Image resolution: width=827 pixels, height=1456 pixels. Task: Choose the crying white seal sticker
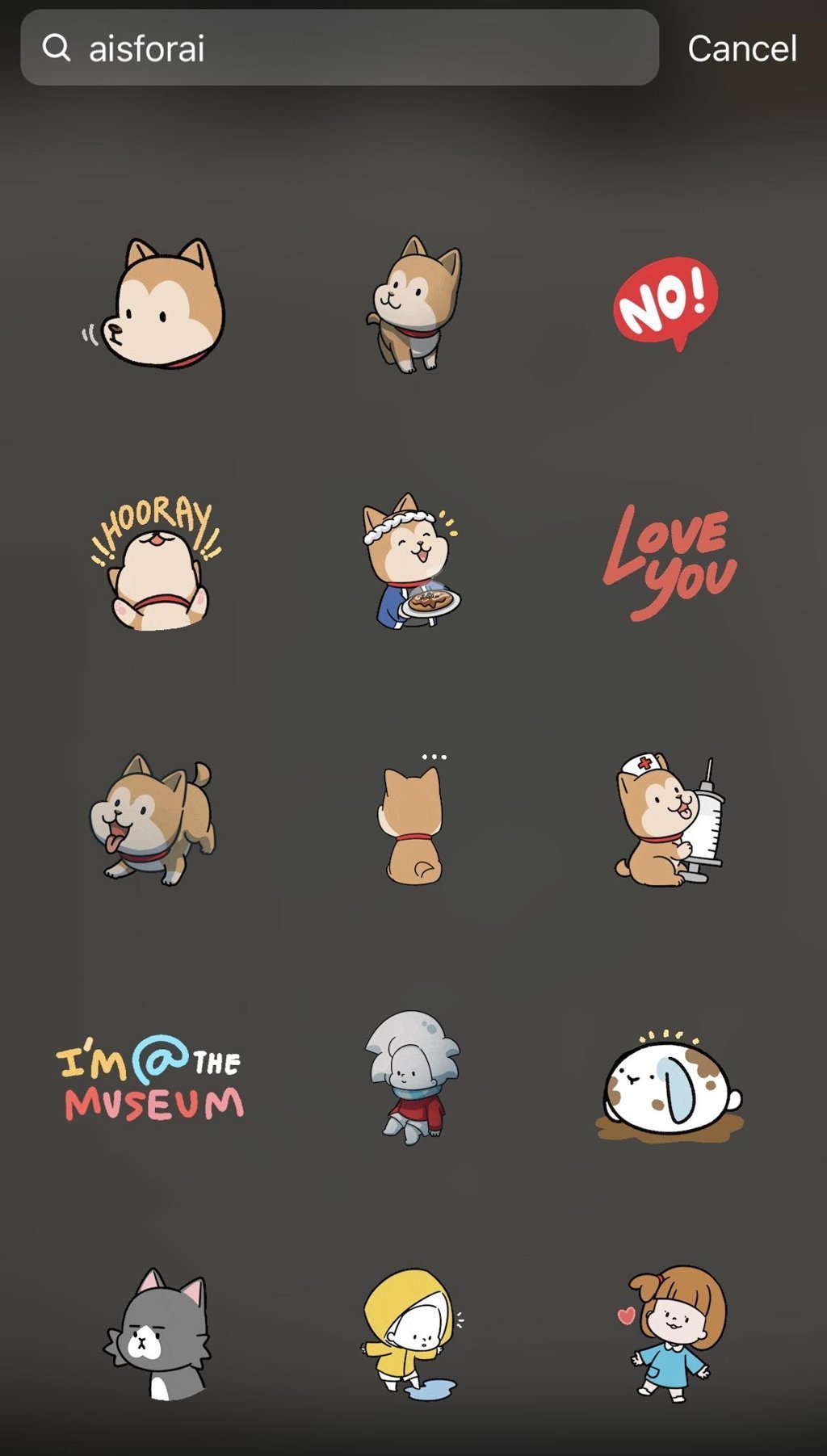pyautogui.click(x=670, y=1086)
